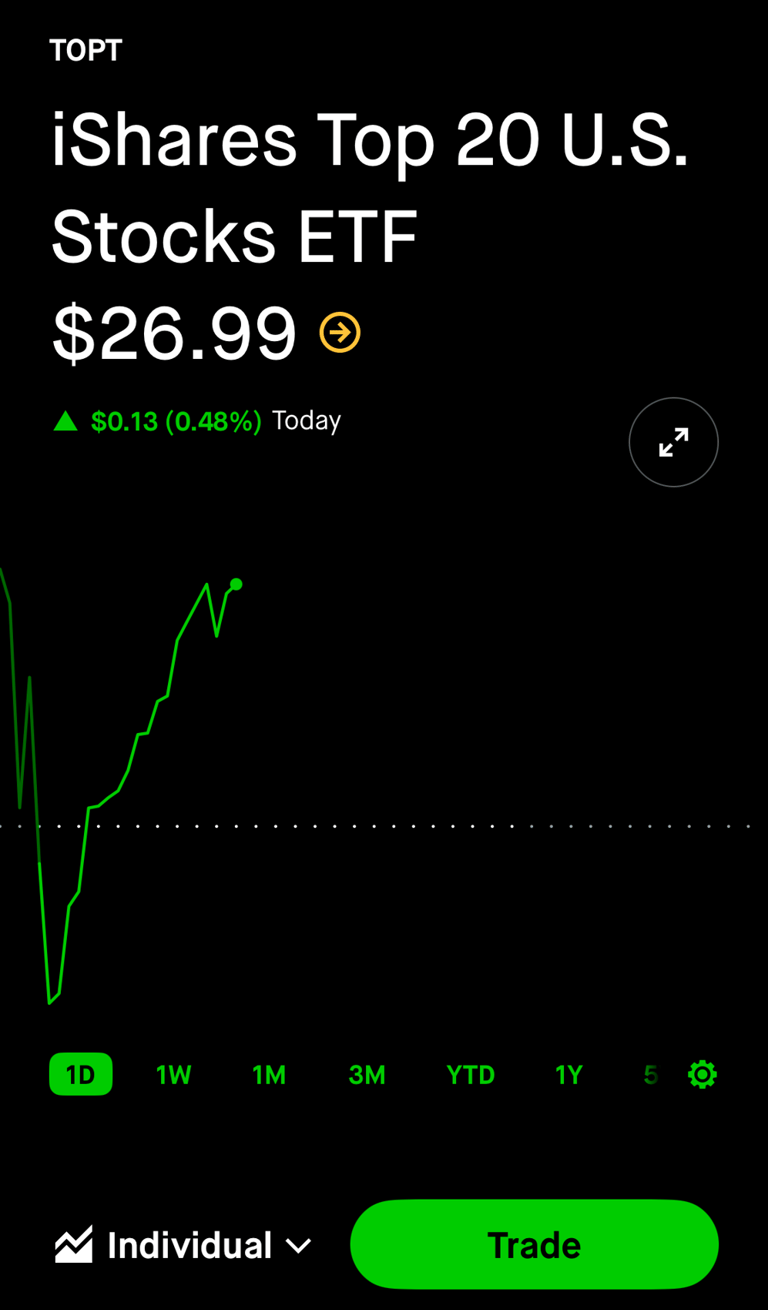Open the Individual account dropdown
Viewport: 768px width, 1310px height.
coord(183,1245)
